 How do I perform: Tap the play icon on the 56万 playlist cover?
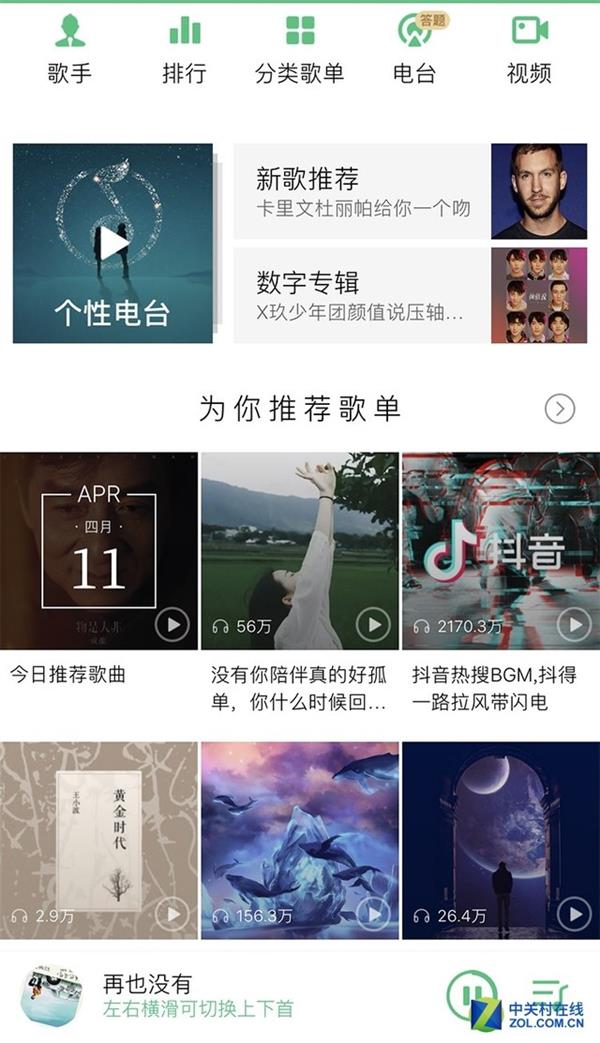(373, 626)
